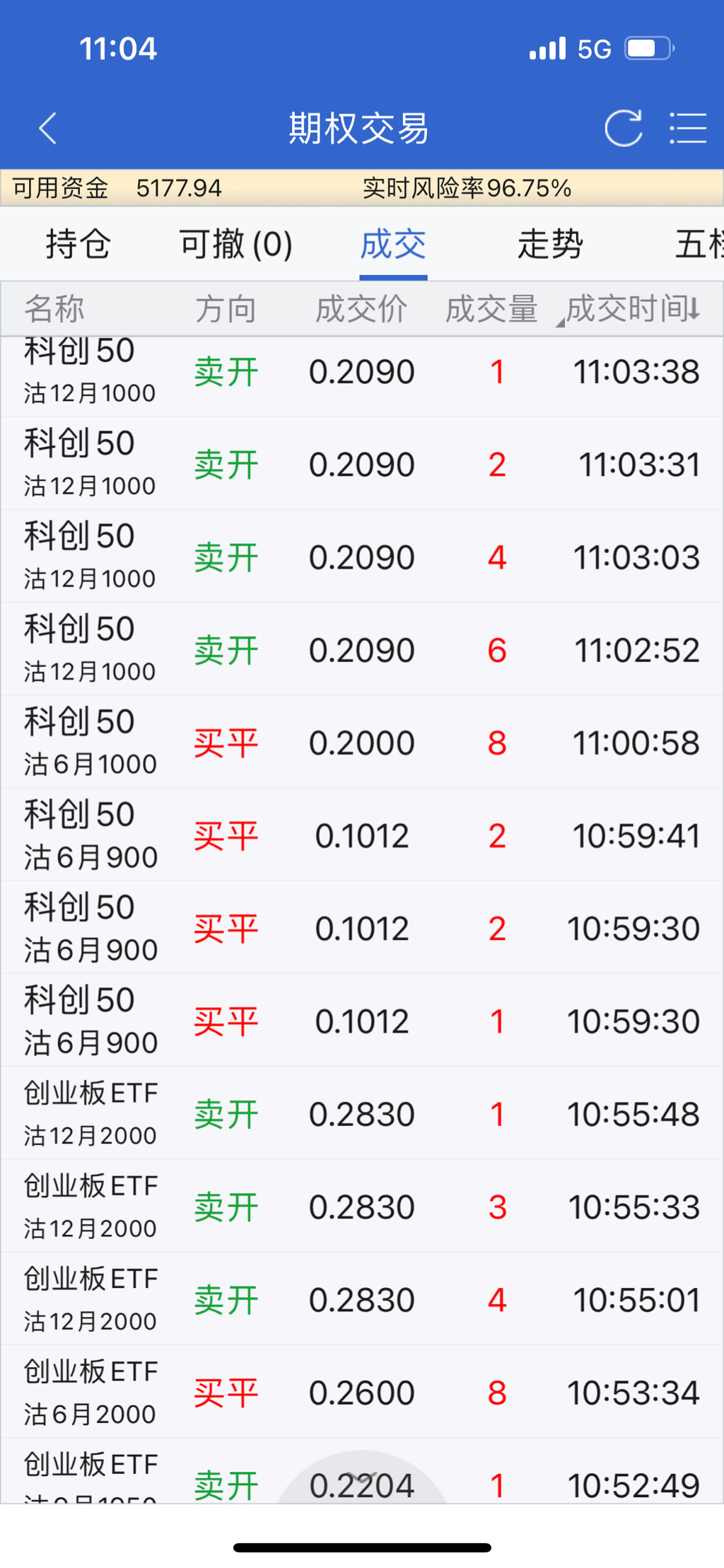Open the list menu icon
The width and height of the screenshot is (724, 1568).
pyautogui.click(x=687, y=129)
